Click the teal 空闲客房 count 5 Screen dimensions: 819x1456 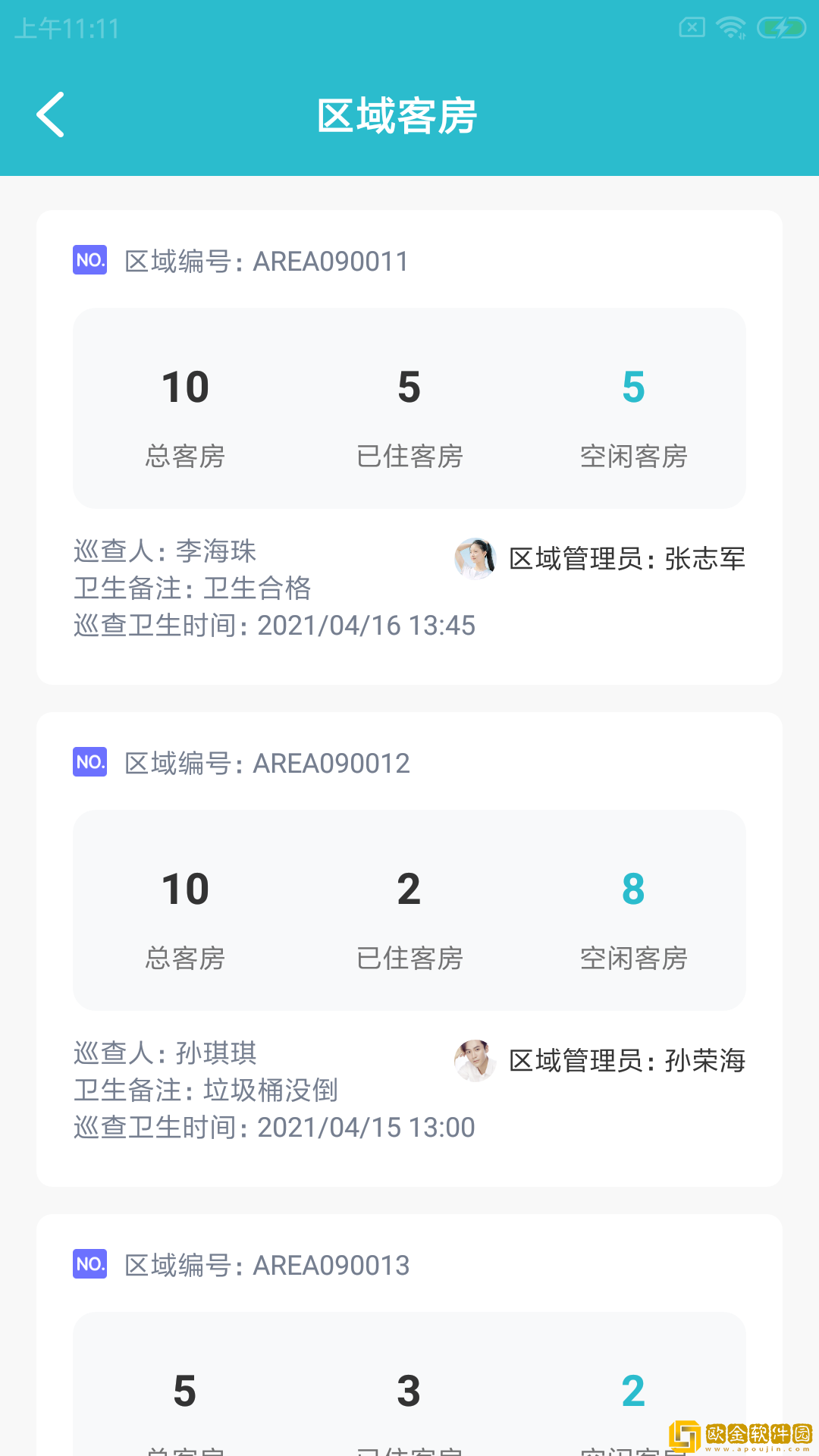pyautogui.click(x=634, y=388)
